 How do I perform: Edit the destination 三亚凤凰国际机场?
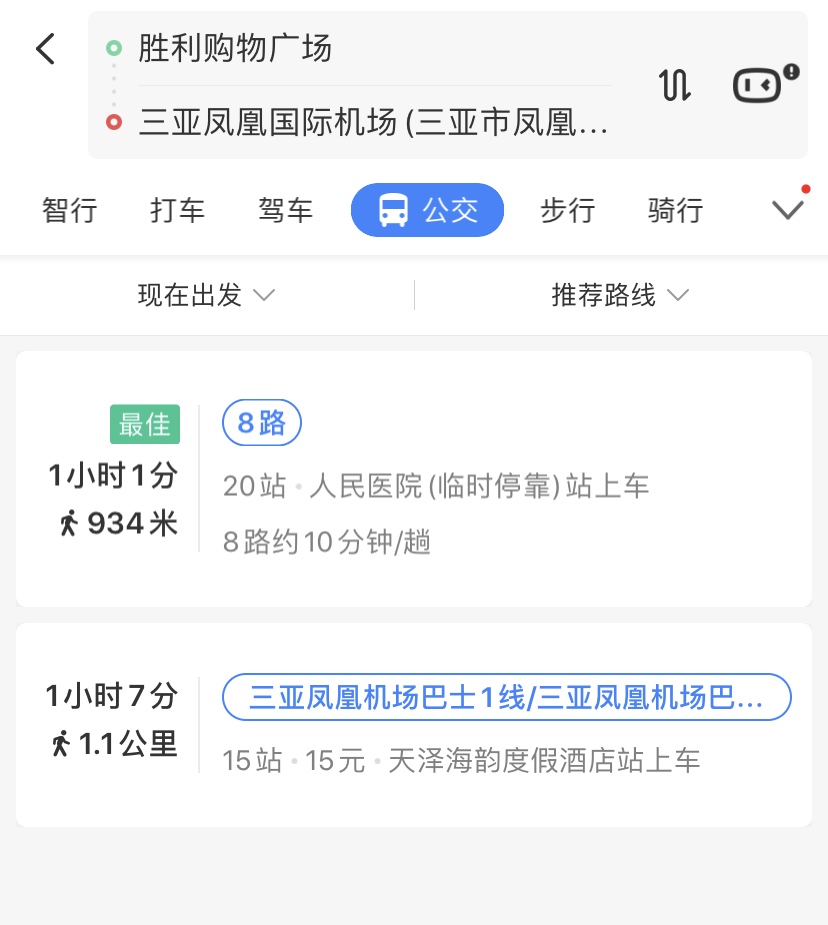coord(373,122)
